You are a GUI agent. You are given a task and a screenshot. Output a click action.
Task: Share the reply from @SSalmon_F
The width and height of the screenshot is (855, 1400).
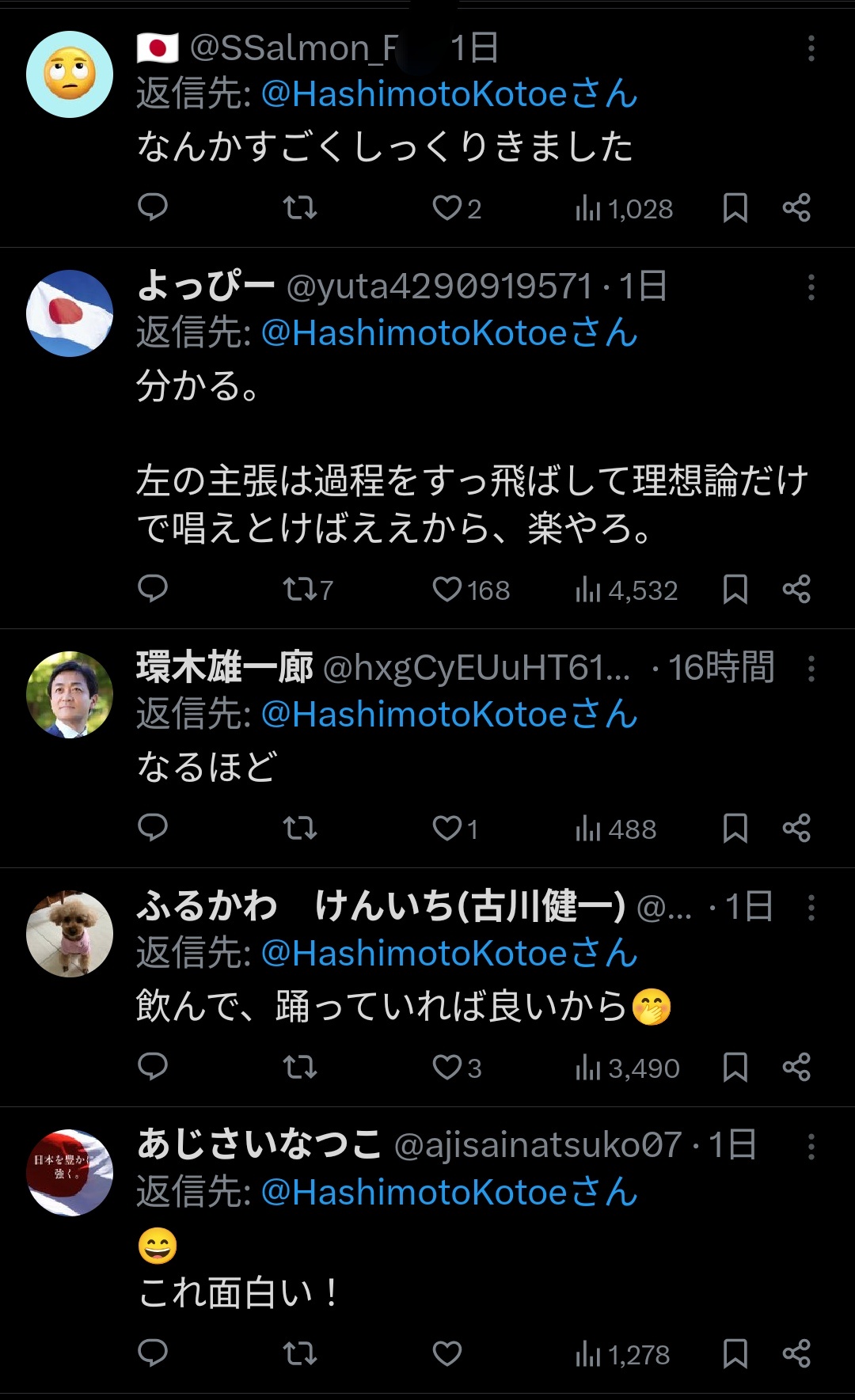click(796, 208)
